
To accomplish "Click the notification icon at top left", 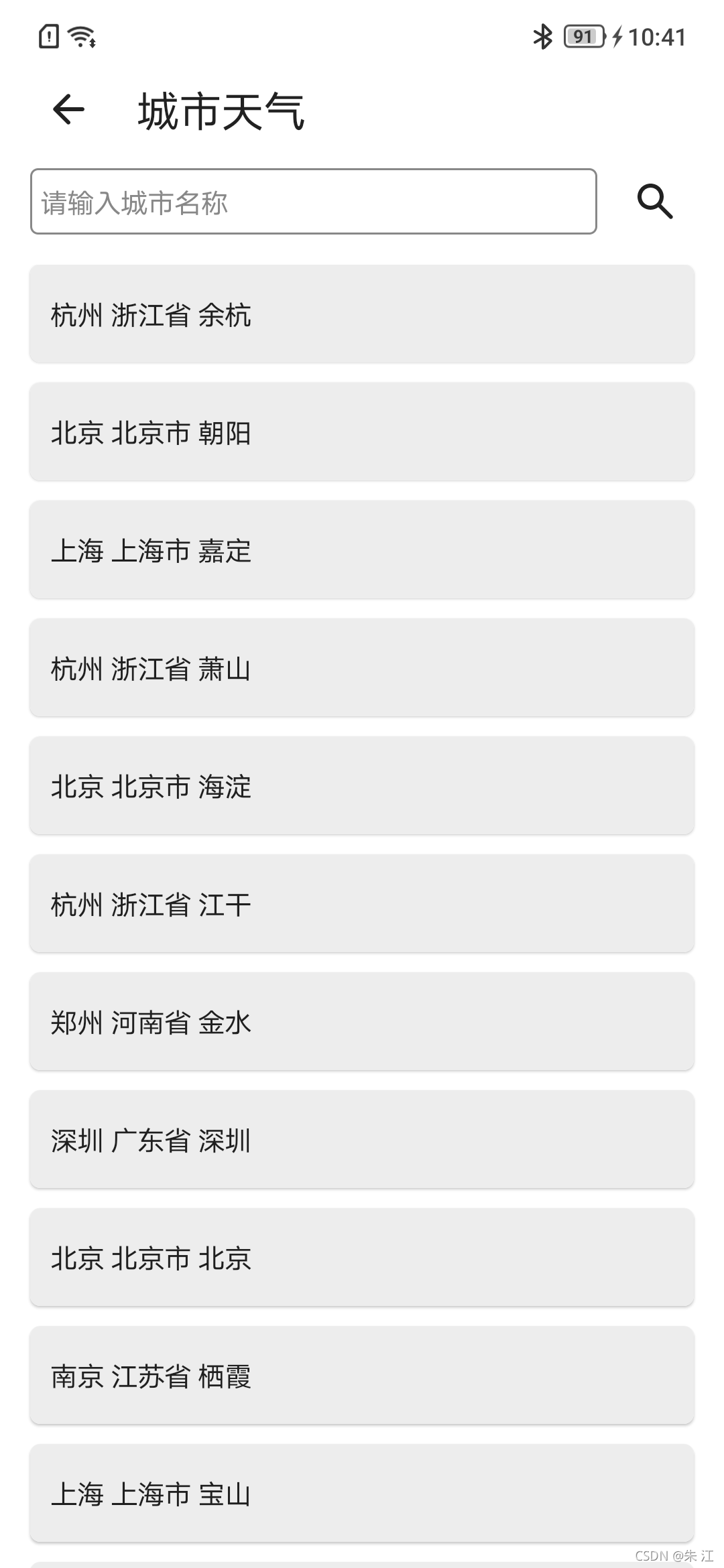I will coord(48,37).
